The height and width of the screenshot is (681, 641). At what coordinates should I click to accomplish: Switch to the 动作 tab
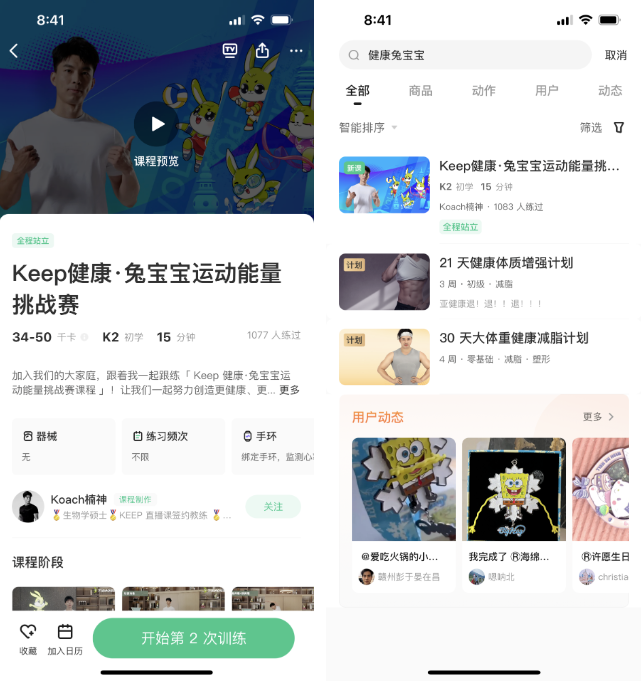point(484,91)
